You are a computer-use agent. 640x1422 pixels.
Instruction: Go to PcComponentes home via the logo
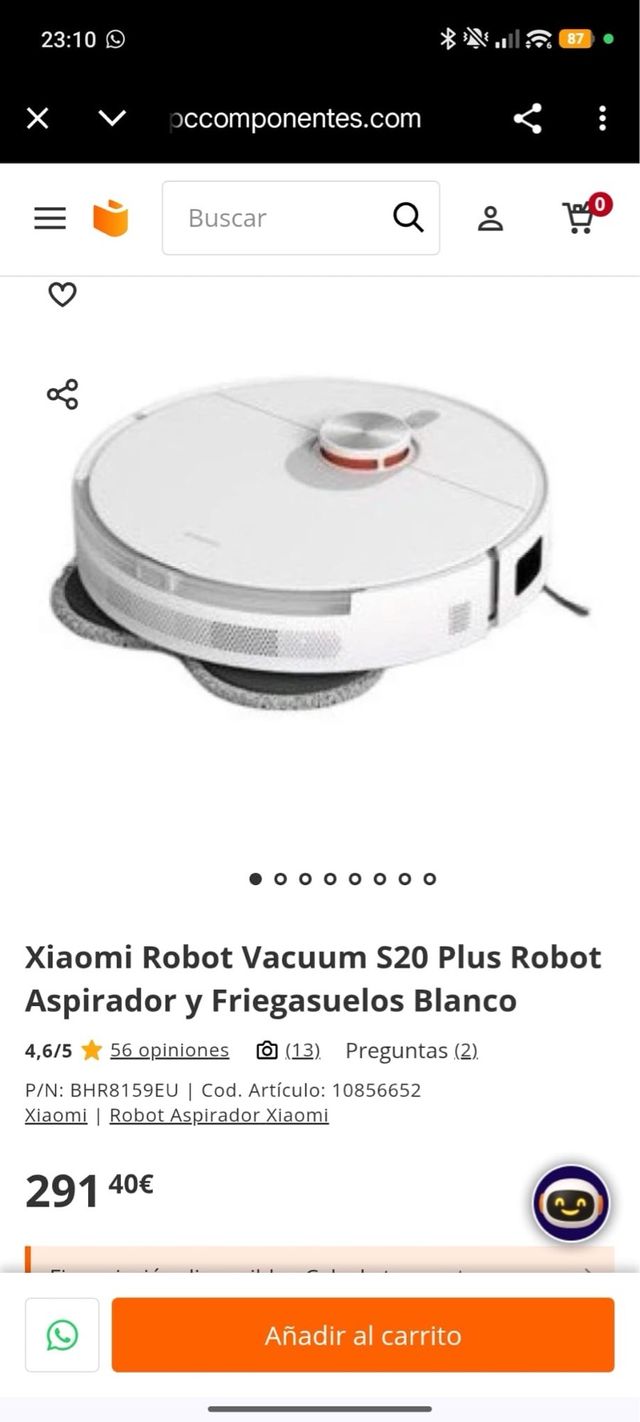pyautogui.click(x=111, y=218)
